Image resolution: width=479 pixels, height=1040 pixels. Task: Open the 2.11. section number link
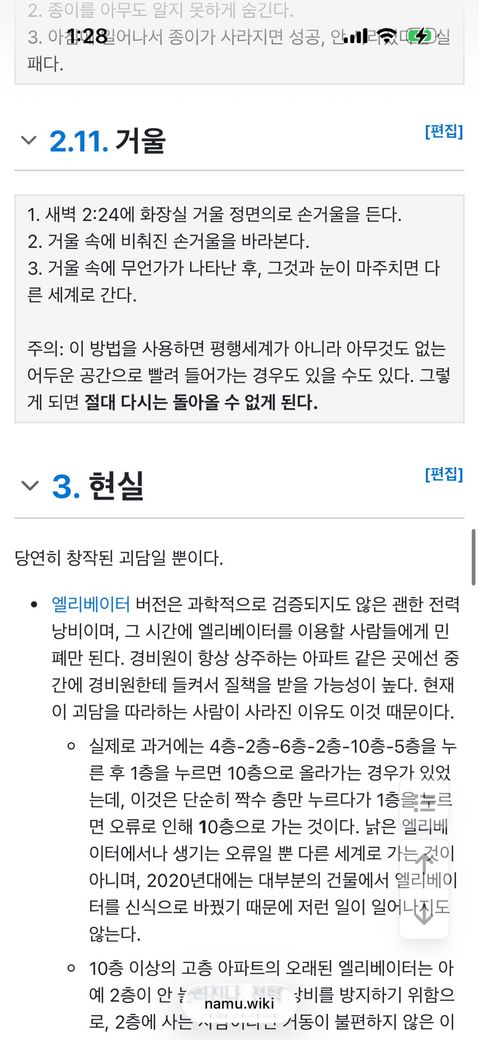click(79, 141)
